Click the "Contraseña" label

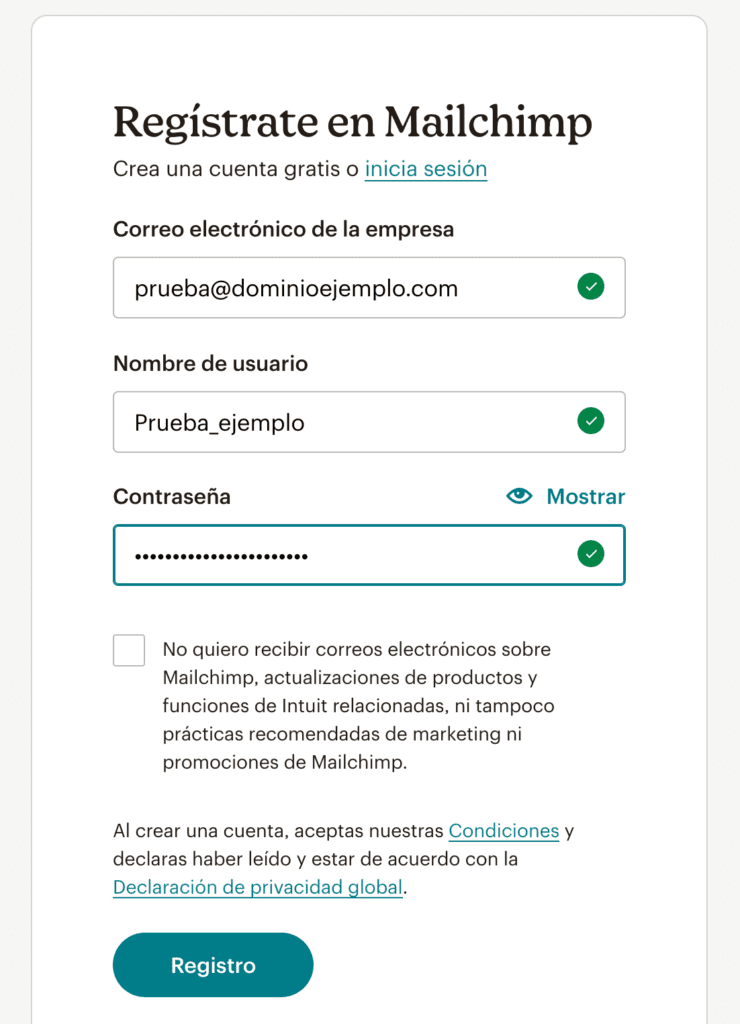[x=171, y=496]
